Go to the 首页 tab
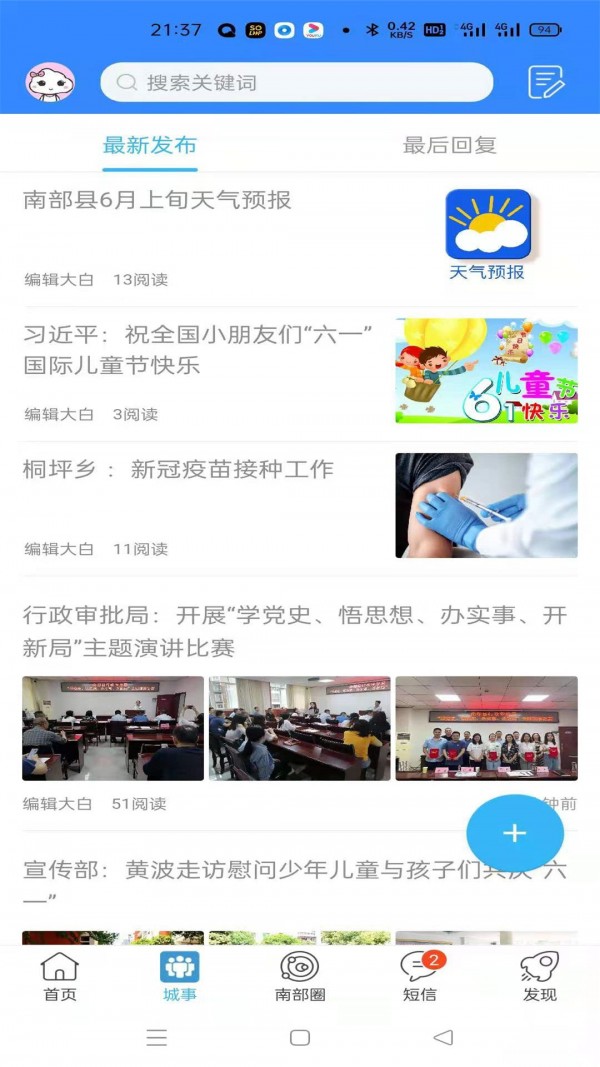This screenshot has height=1067, width=600. (59, 976)
